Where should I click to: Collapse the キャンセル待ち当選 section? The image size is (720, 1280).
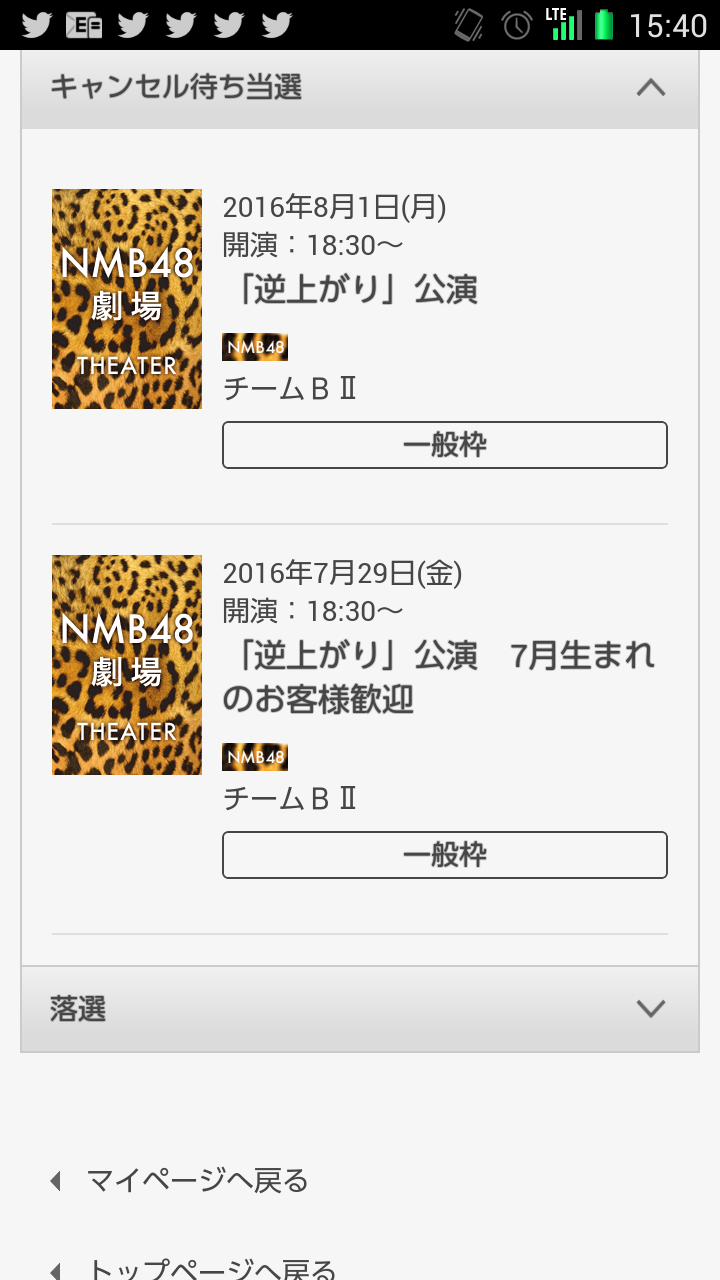[650, 88]
